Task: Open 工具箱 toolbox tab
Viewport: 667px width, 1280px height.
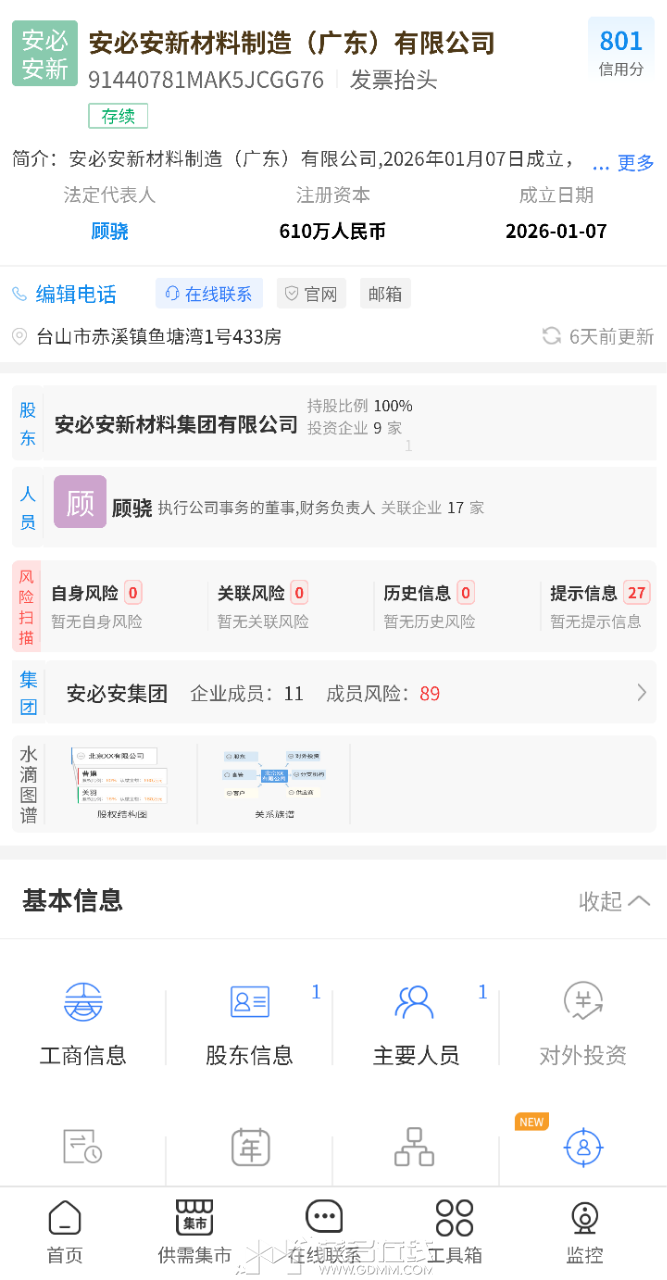Action: tap(454, 1232)
